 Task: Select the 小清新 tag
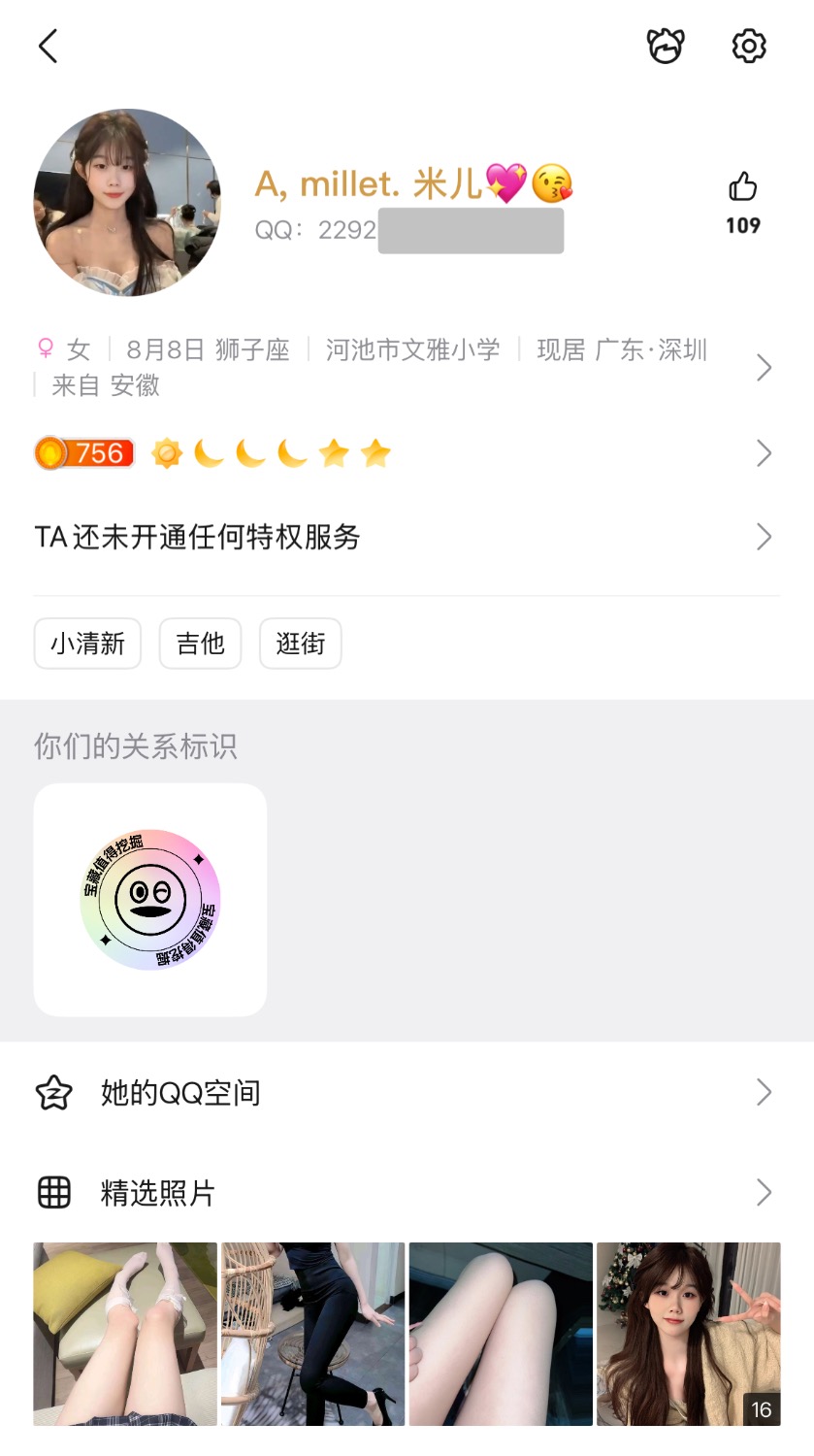[x=87, y=644]
